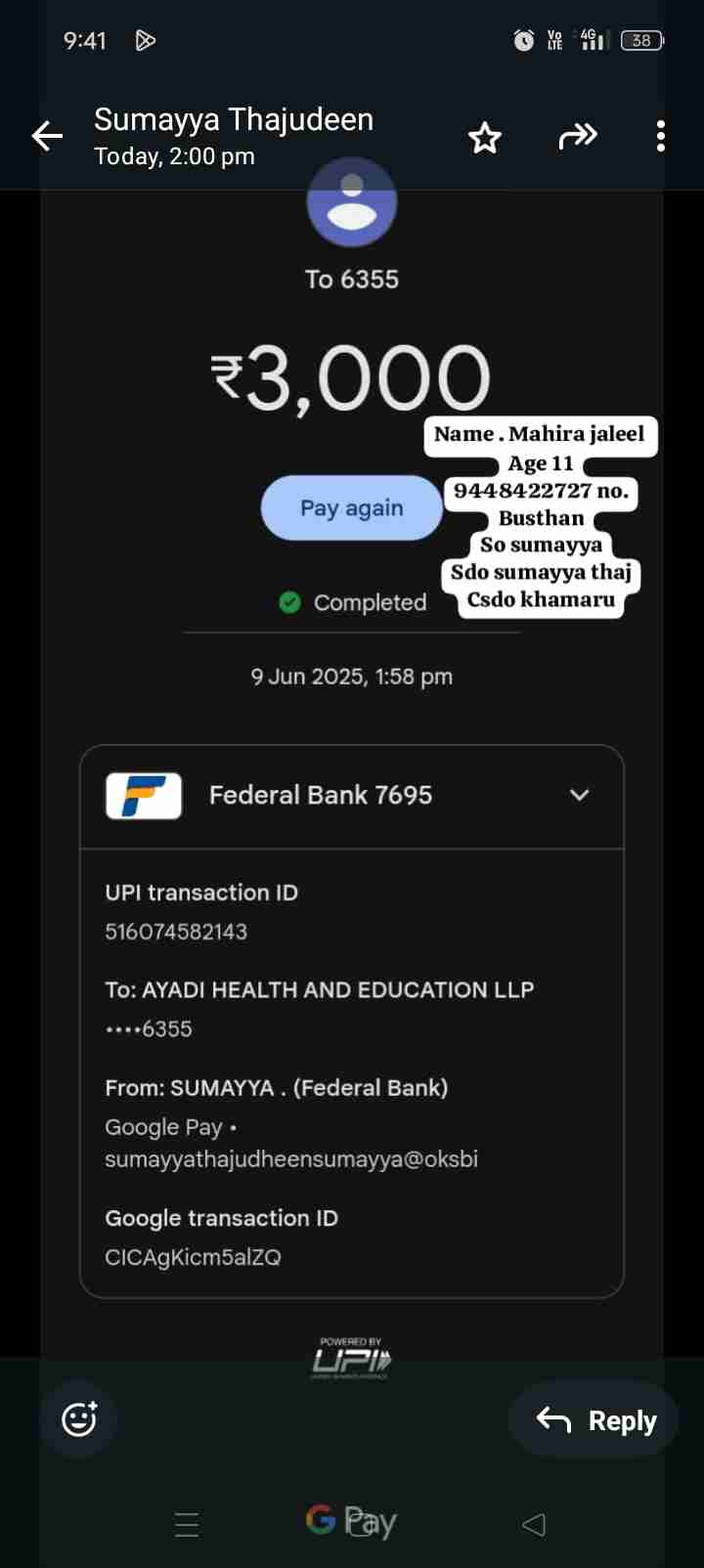Star this message from Sumayya Thajudeen
Screen dimensions: 704x1568
coord(485,138)
